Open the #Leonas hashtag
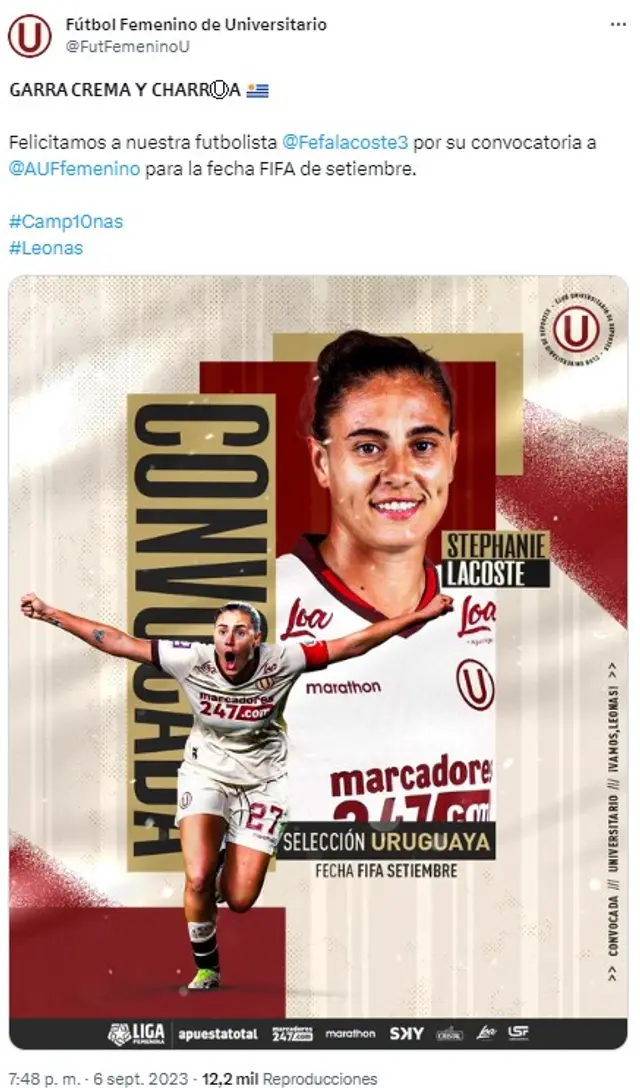The height and width of the screenshot is (1088, 640). coord(45,247)
